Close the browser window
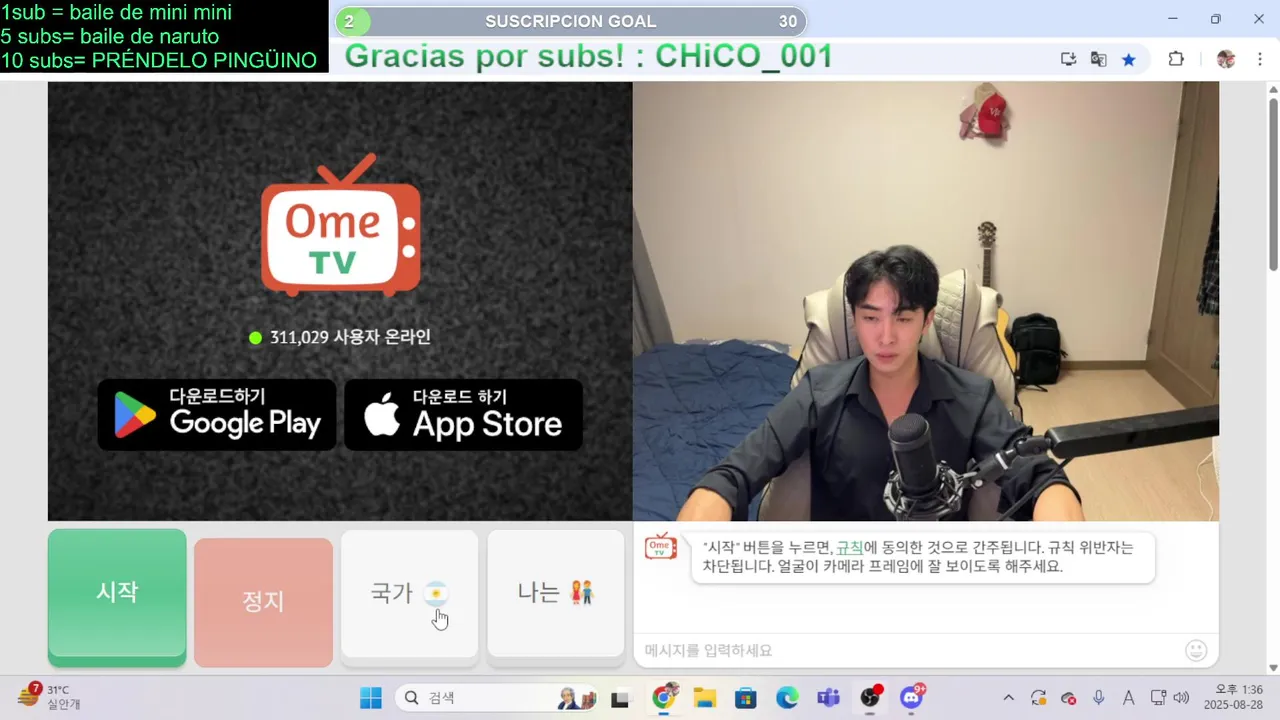 [x=1258, y=19]
